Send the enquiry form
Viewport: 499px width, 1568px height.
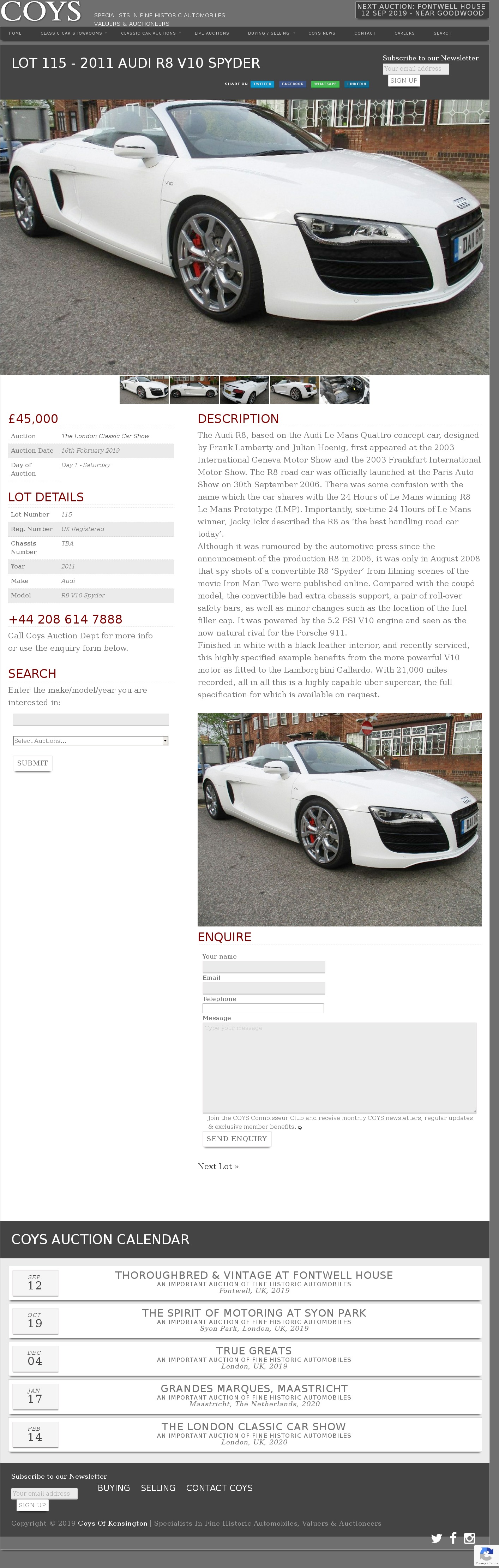click(236, 1138)
